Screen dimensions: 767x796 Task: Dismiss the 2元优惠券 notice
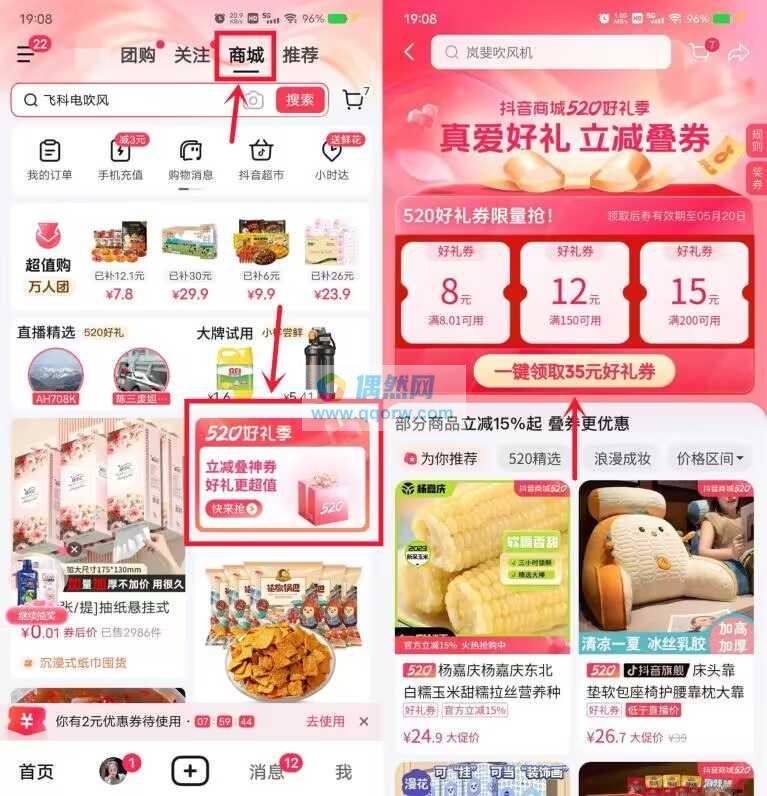click(x=364, y=721)
